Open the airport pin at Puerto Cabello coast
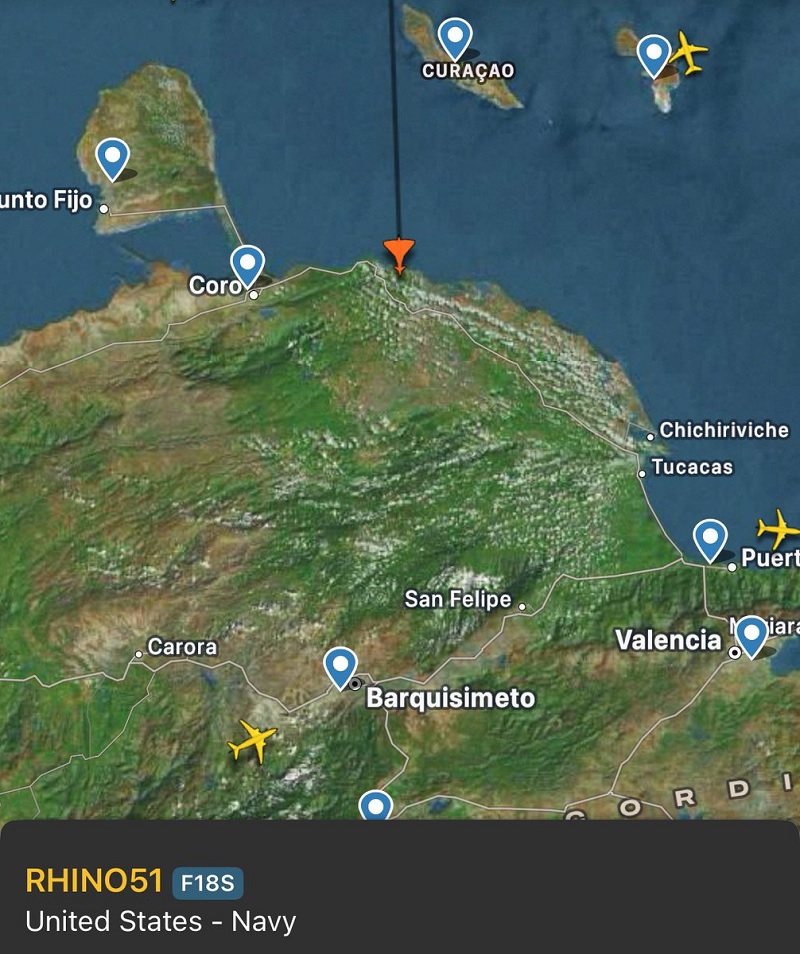 (x=710, y=539)
